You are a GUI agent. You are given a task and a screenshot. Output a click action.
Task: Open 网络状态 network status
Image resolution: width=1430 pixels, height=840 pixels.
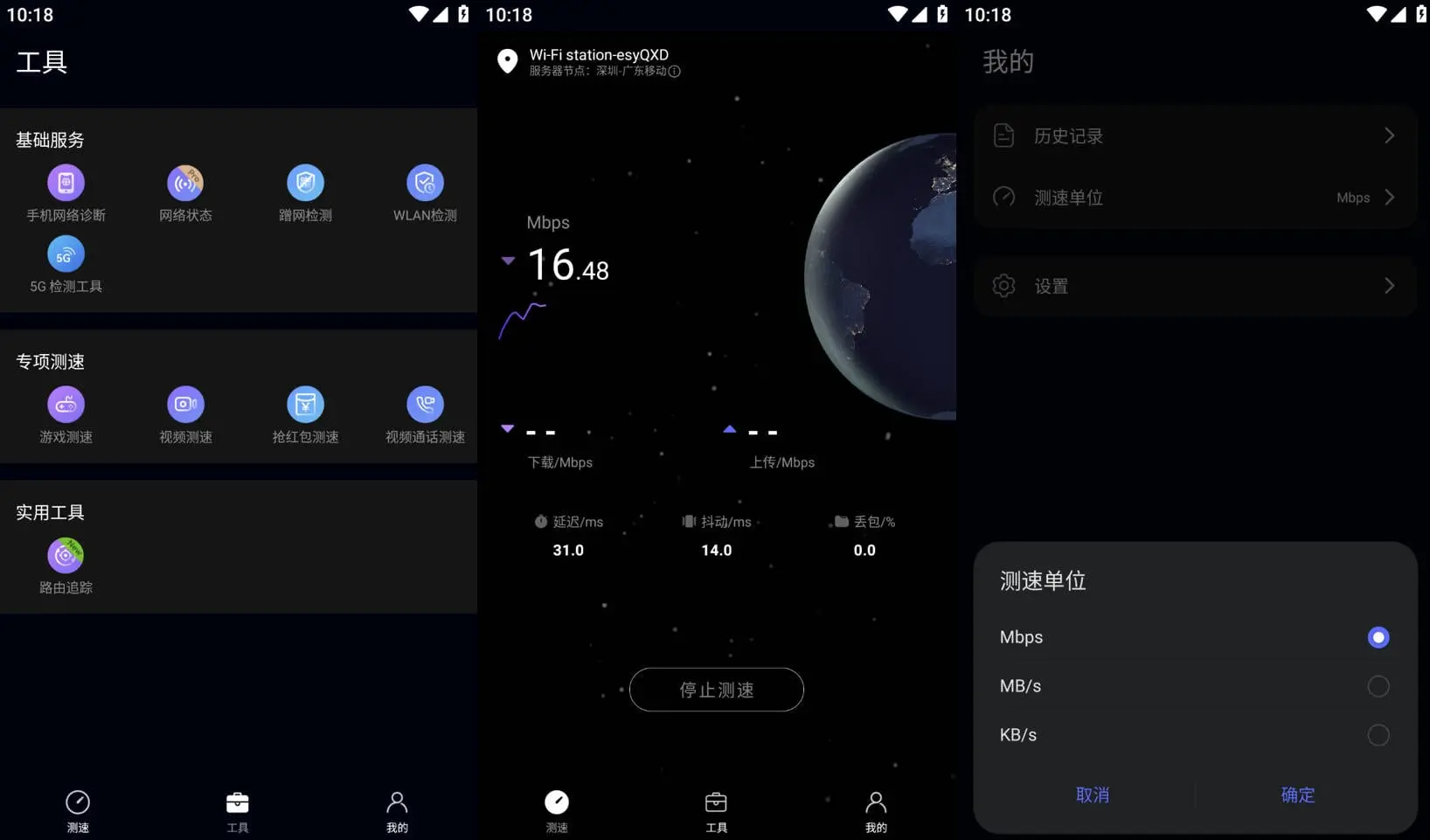(x=185, y=184)
